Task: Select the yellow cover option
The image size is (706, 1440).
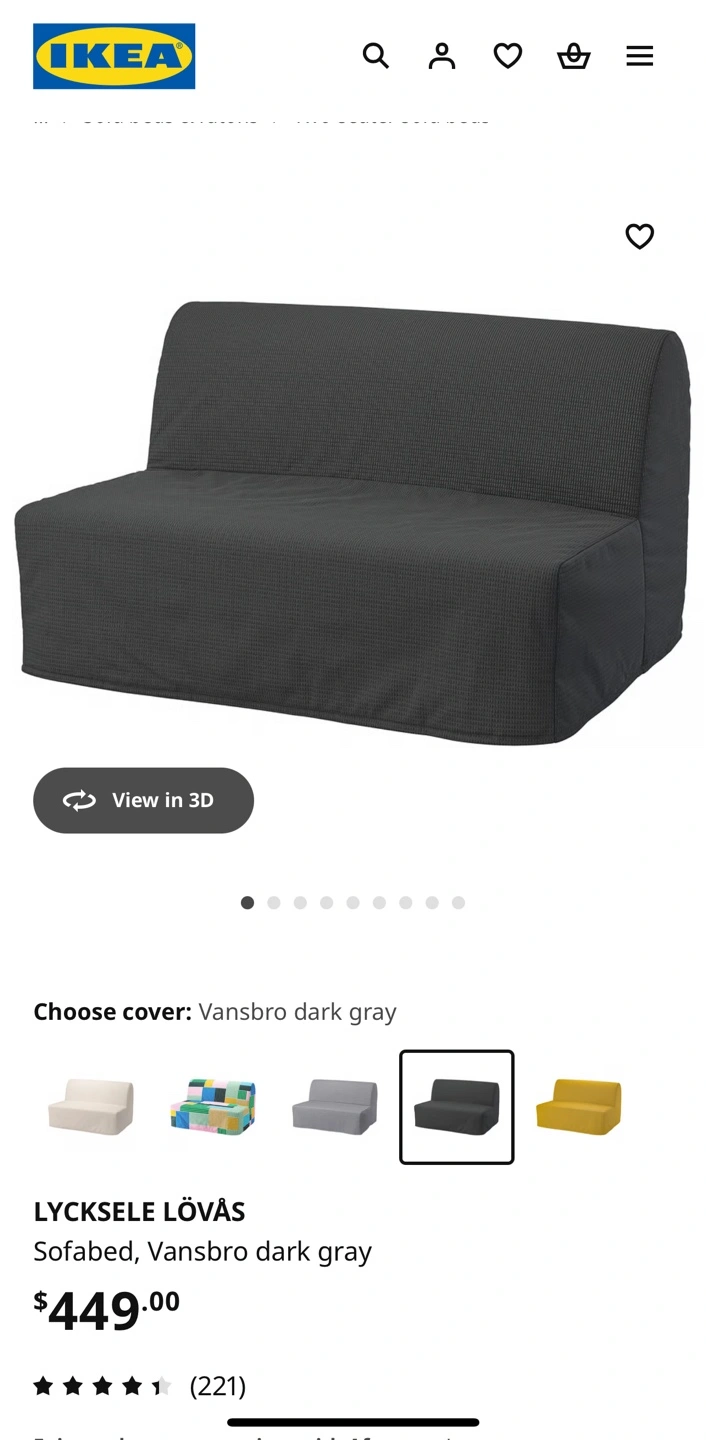Action: (x=579, y=1106)
